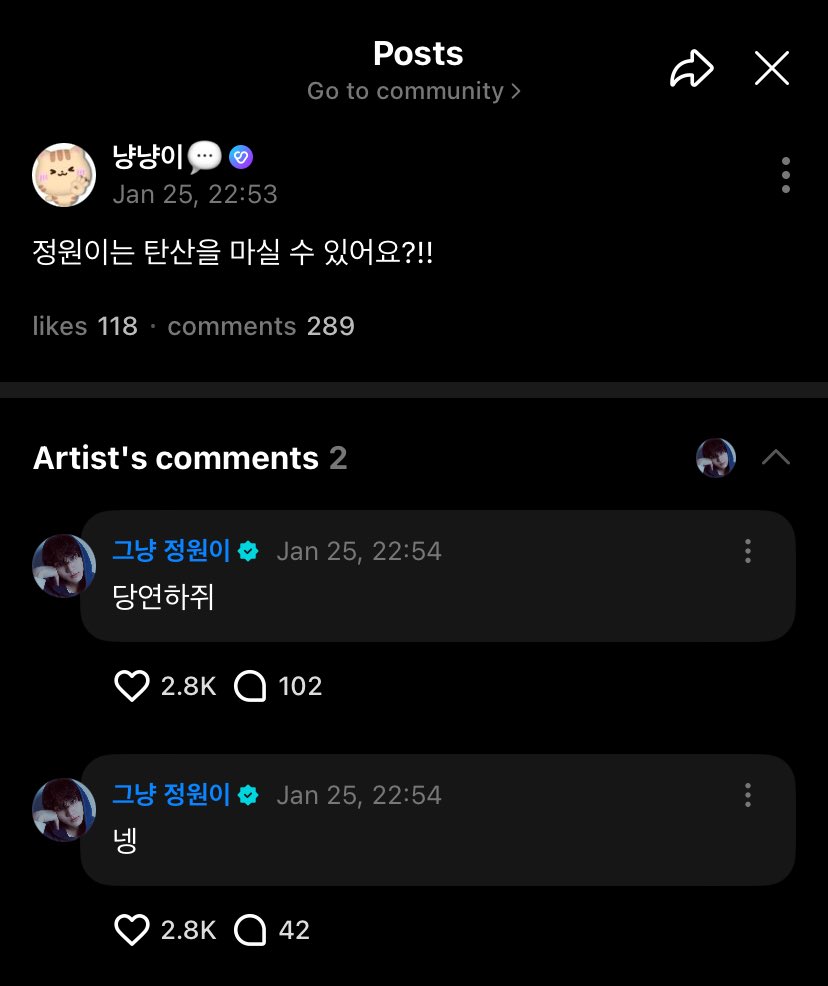This screenshot has width=828, height=986.
Task: Open 냥냥이's profile picture
Action: click(64, 175)
